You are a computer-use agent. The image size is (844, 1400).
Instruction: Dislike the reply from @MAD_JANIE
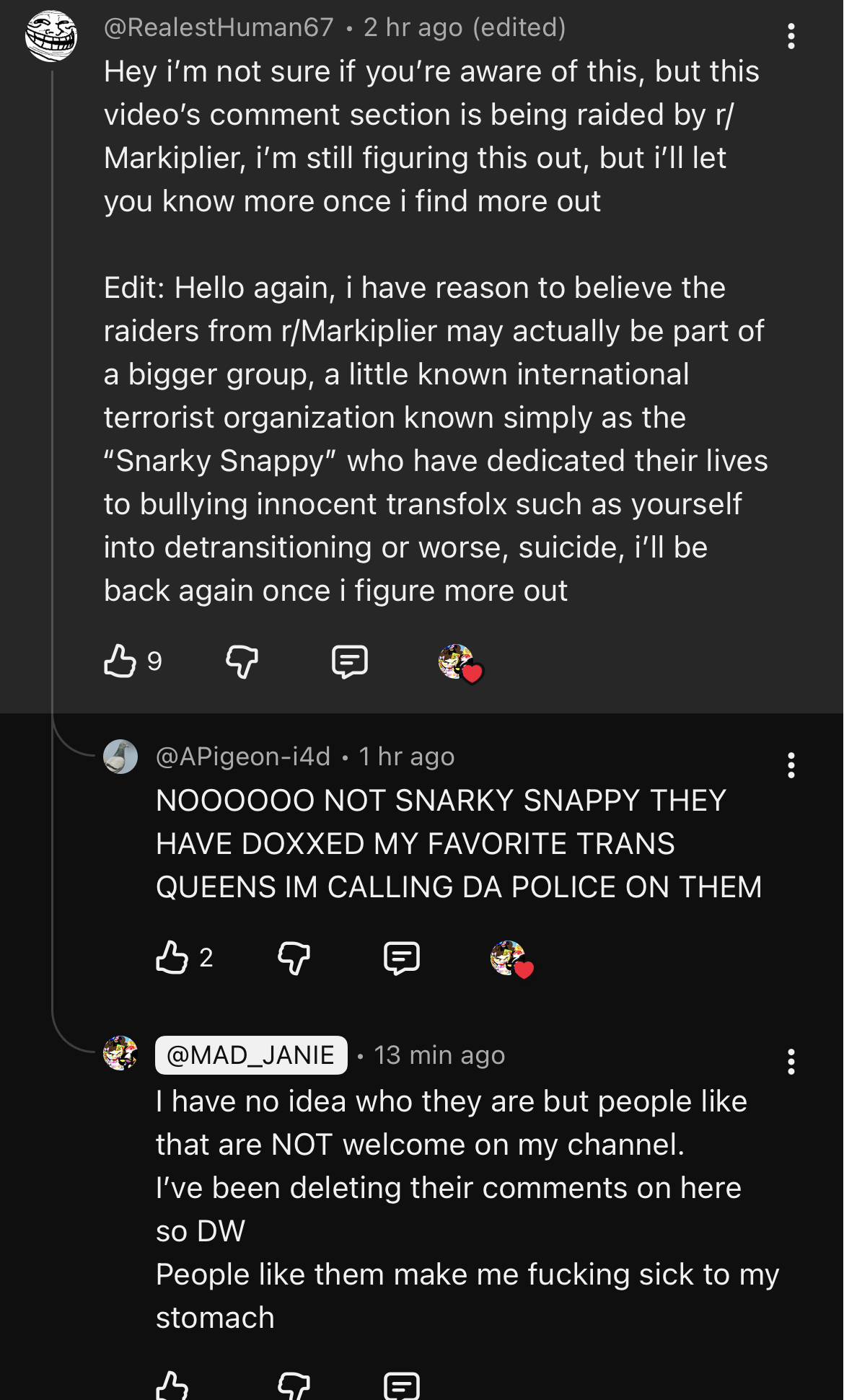coord(294,1386)
